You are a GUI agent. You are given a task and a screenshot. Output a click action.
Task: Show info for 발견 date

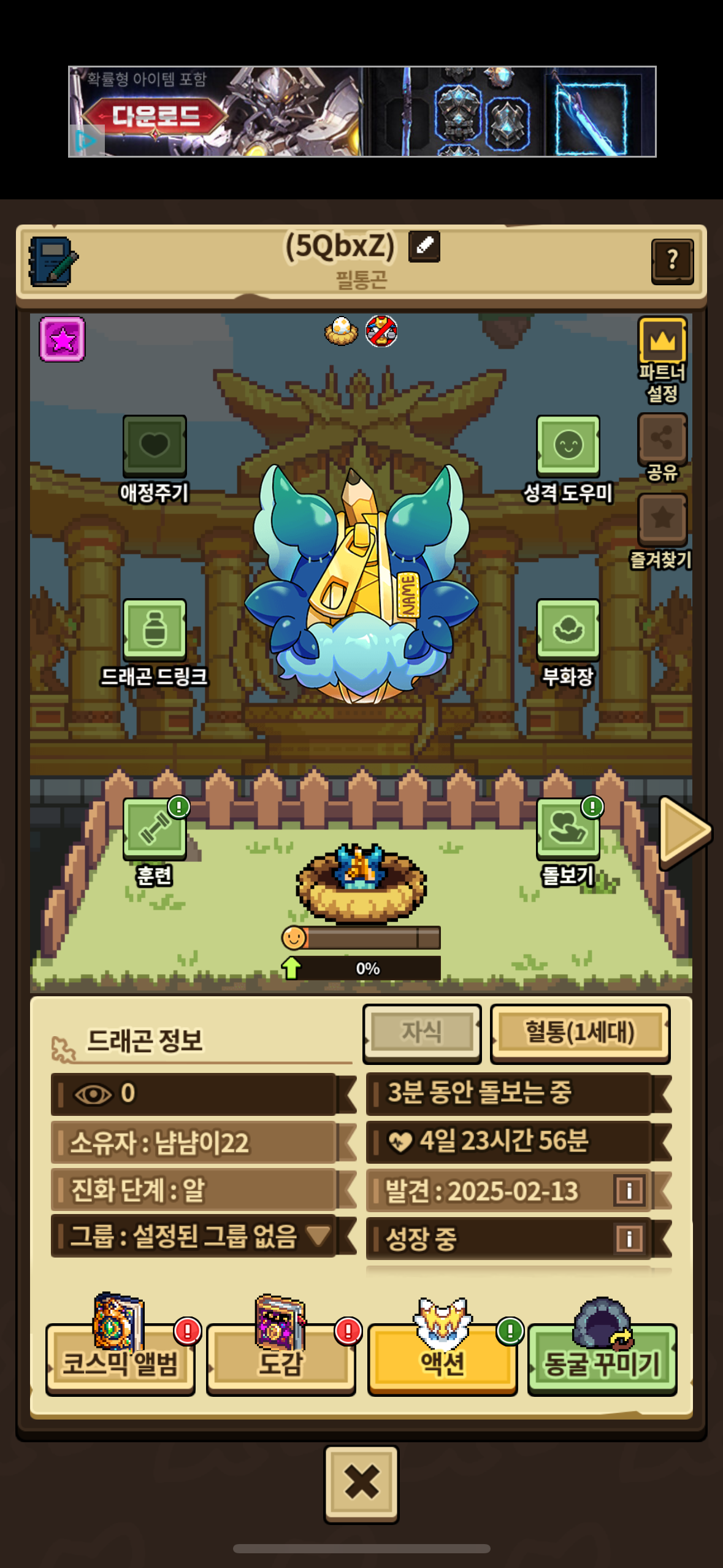pos(629,1191)
